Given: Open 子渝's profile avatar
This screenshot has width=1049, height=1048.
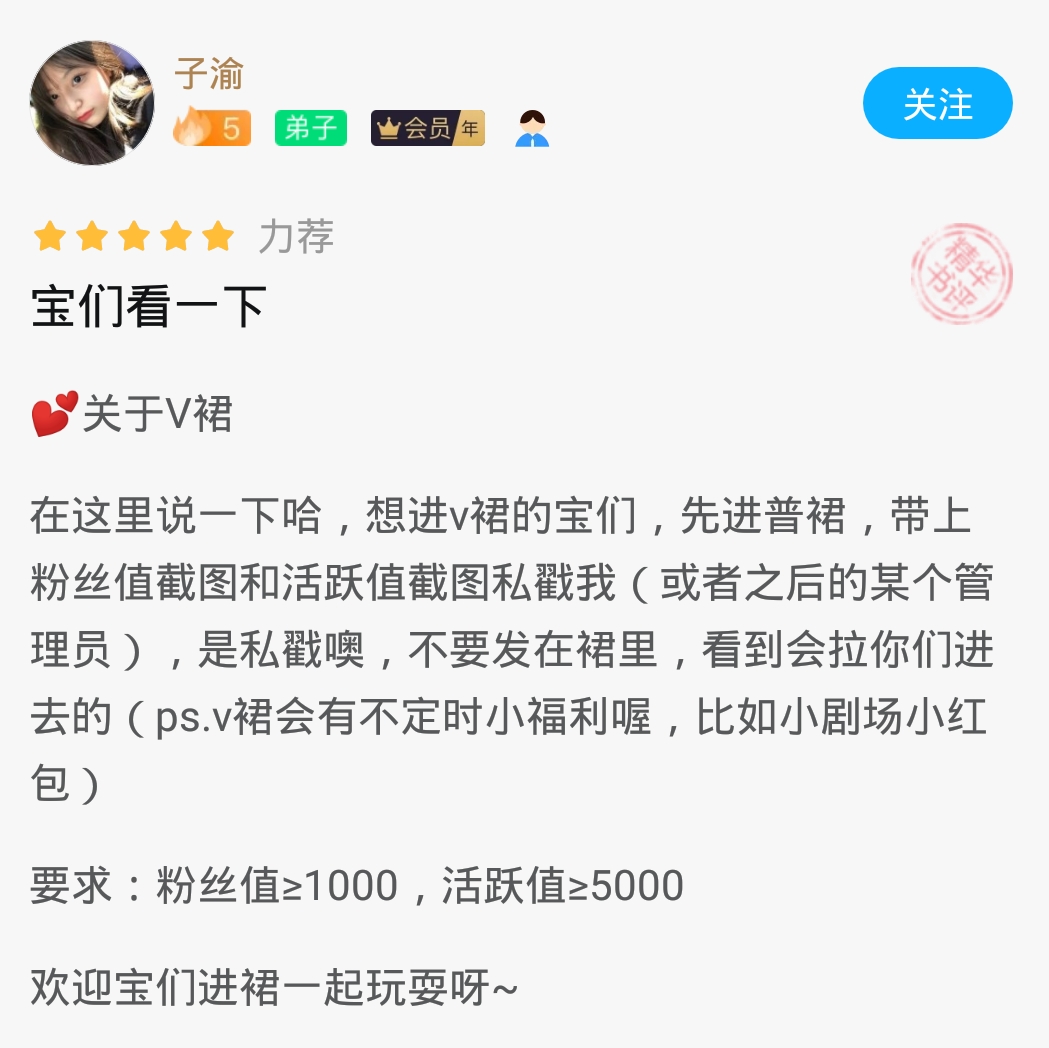Looking at the screenshot, I should [92, 103].
